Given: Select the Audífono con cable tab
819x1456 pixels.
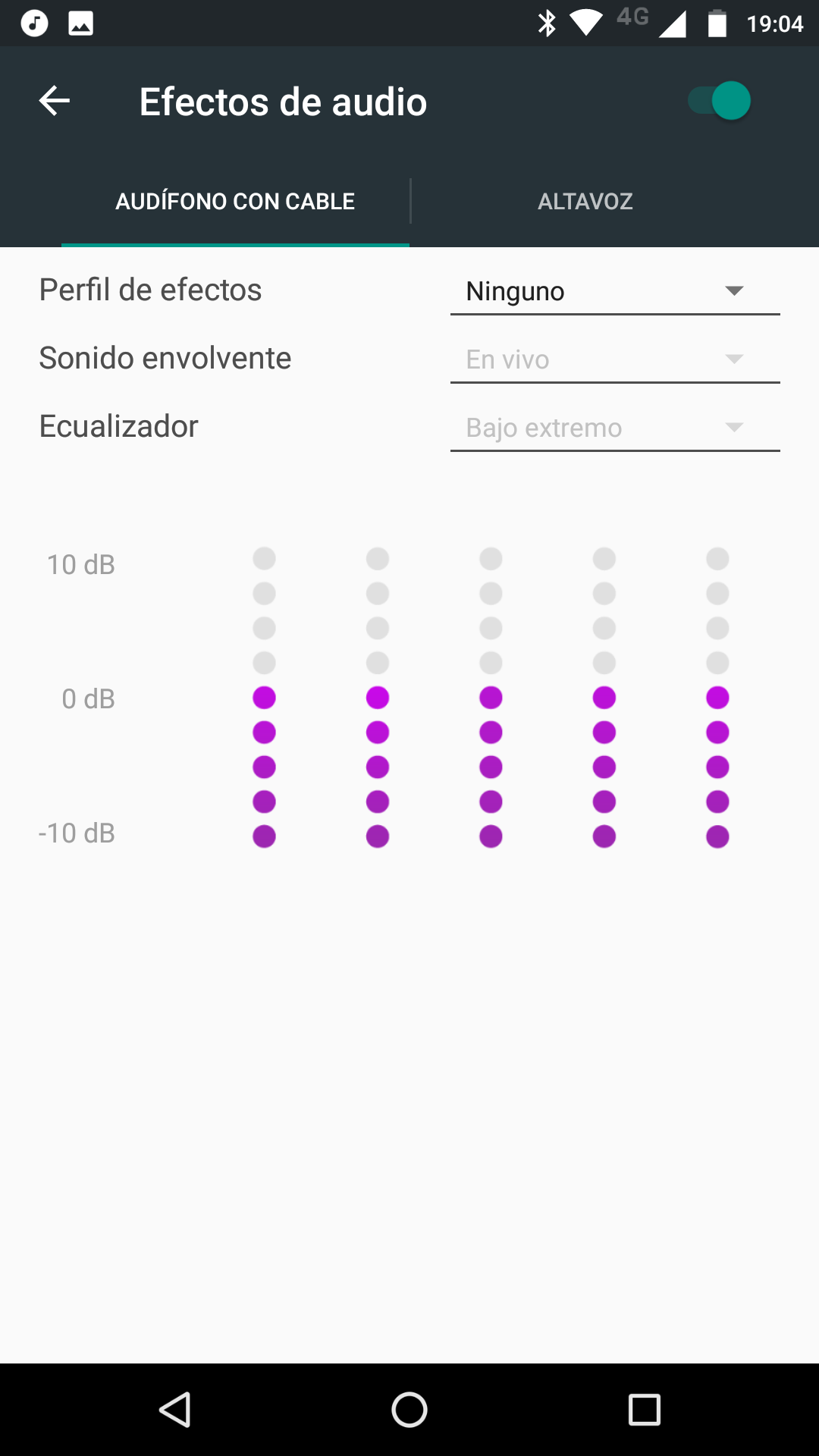Looking at the screenshot, I should pos(235,201).
